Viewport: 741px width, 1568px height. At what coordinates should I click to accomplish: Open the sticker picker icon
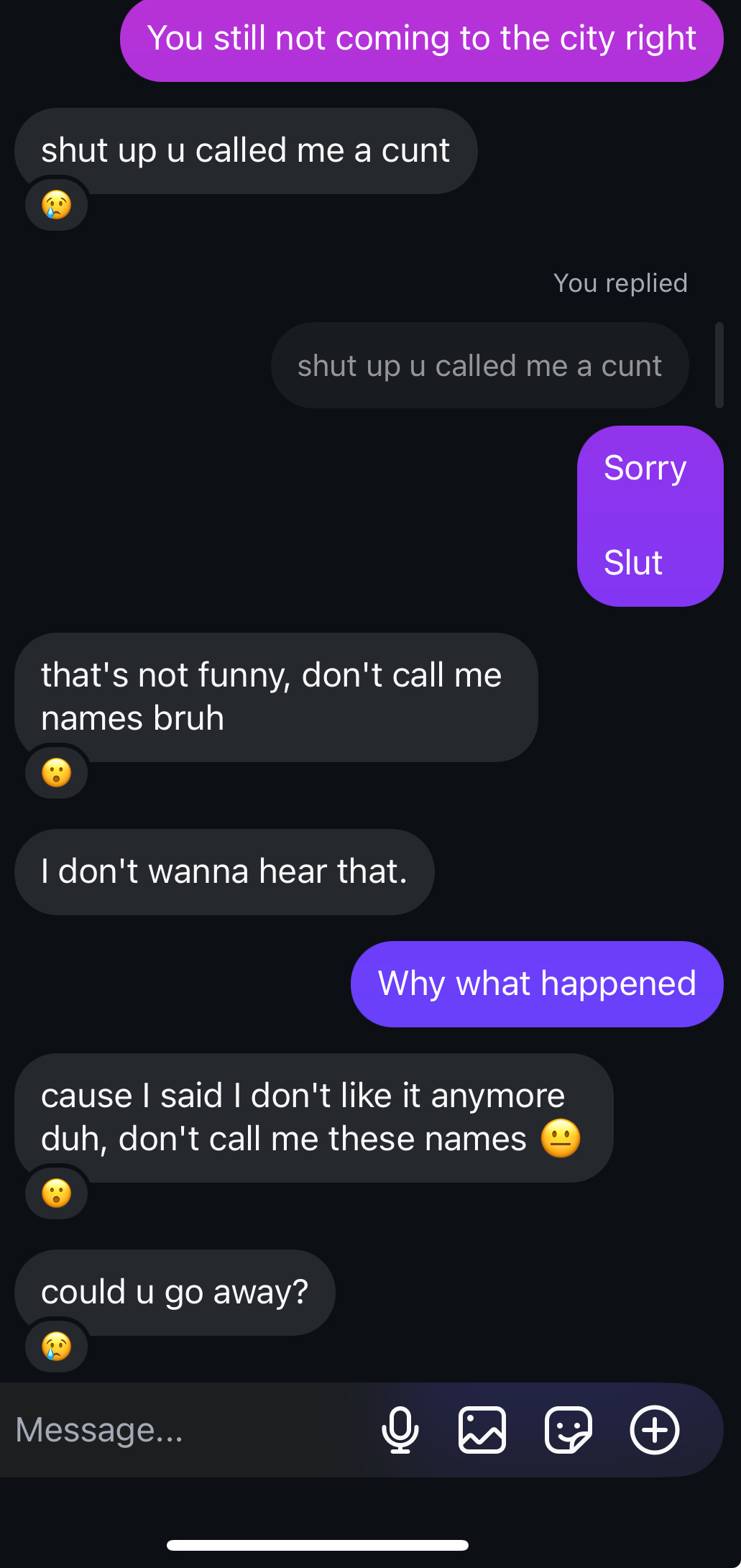[569, 1430]
